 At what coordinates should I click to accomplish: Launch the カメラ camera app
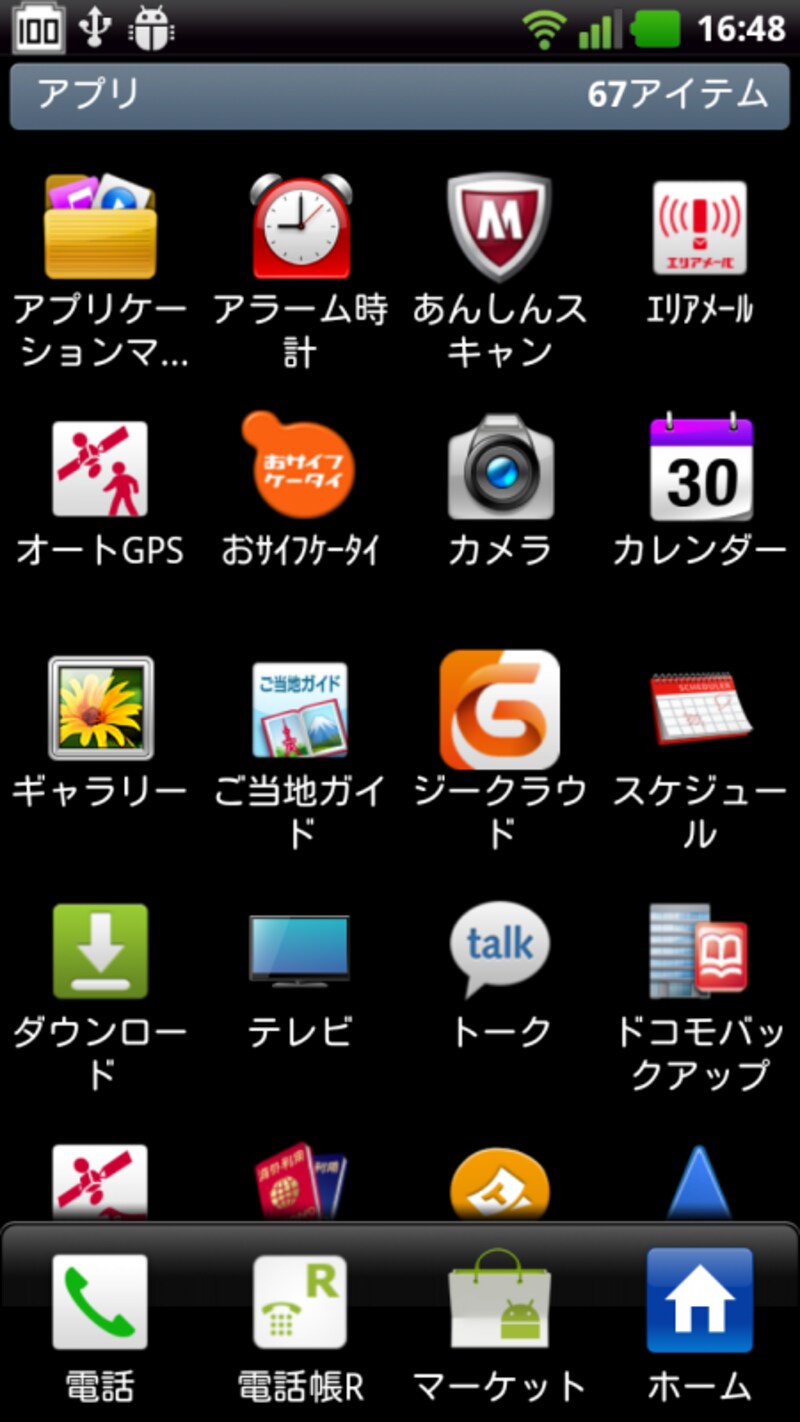coord(499,468)
